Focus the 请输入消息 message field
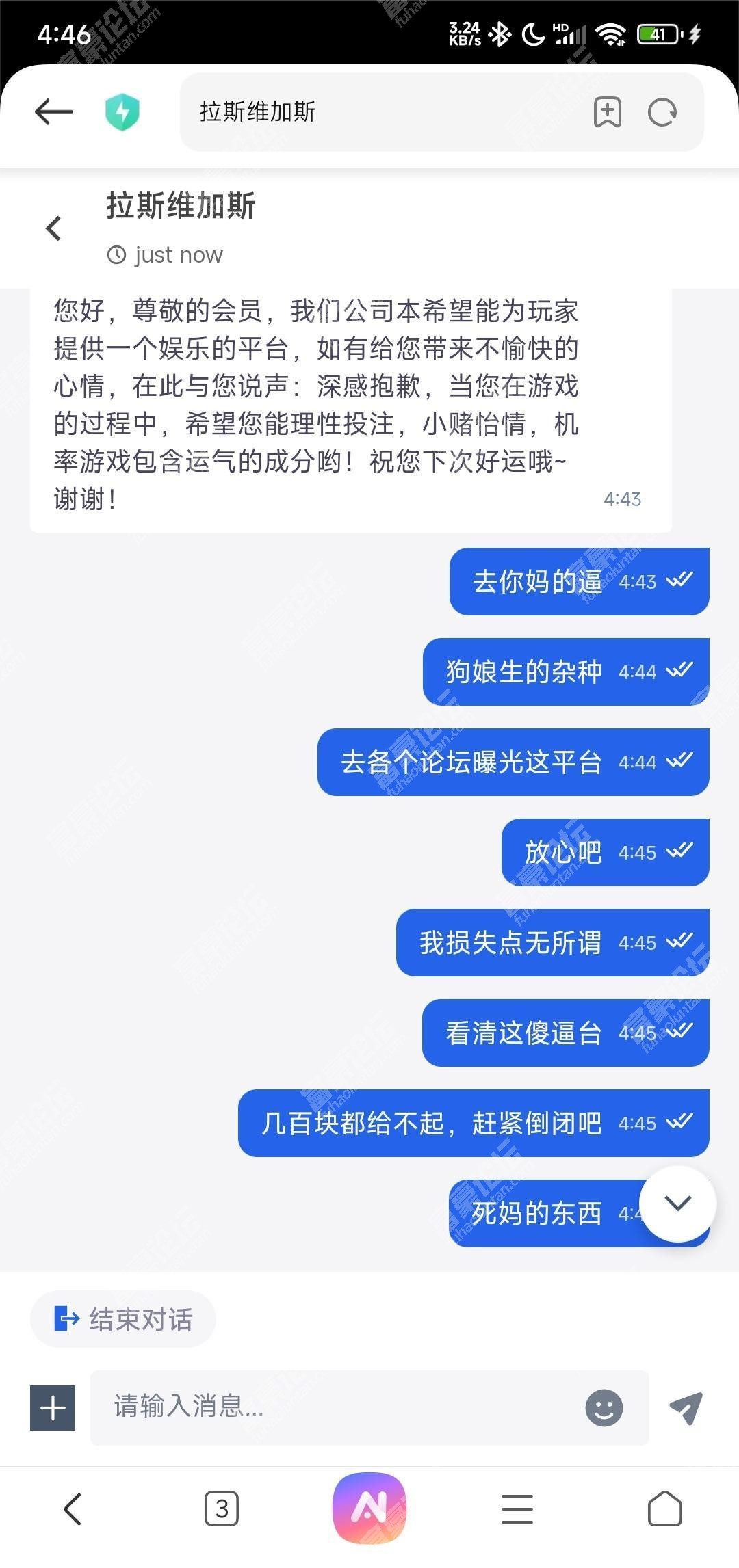The height and width of the screenshot is (1568, 739). click(335, 1407)
